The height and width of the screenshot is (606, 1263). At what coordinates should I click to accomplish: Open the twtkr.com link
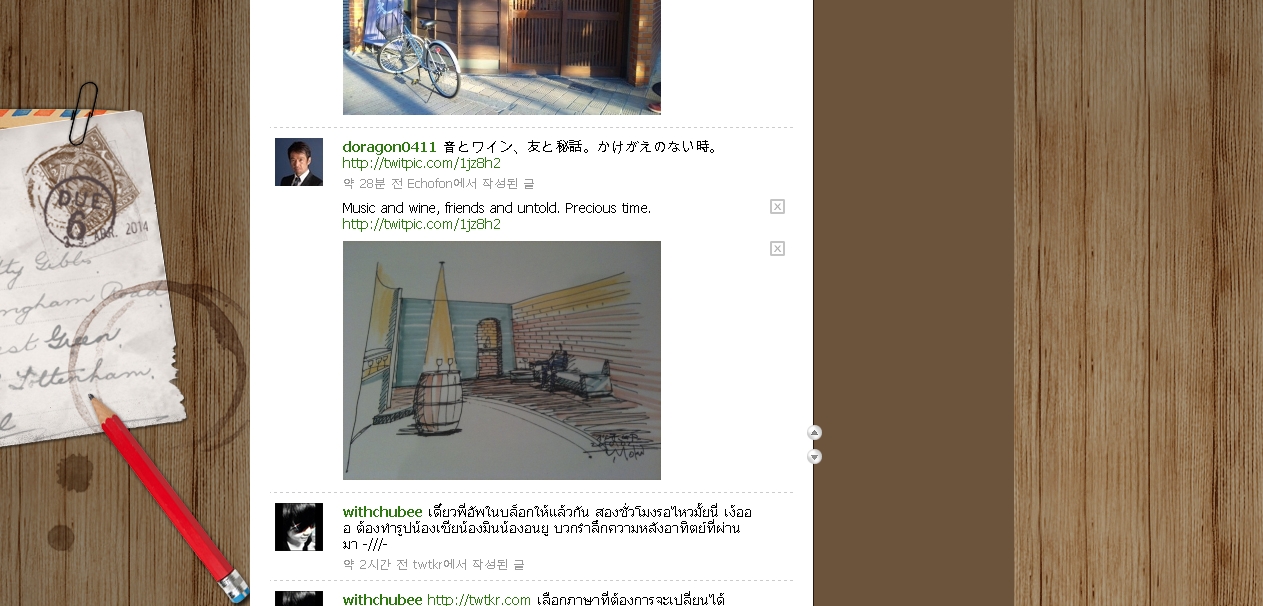click(478, 600)
